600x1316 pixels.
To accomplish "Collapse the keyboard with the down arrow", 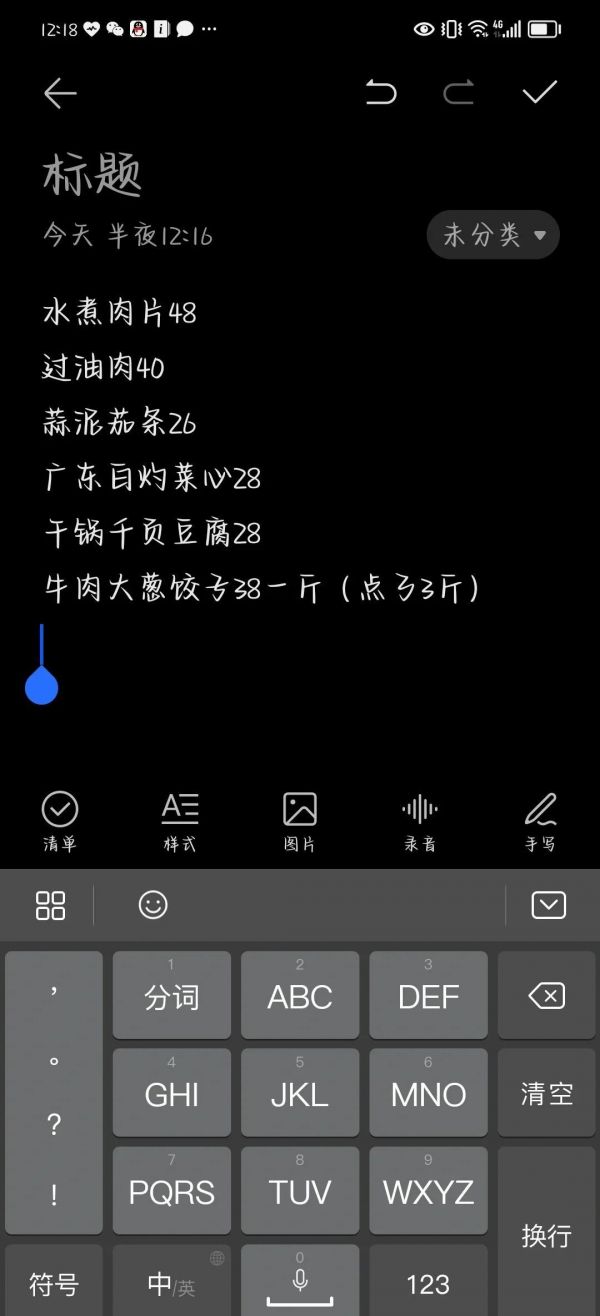I will (548, 905).
